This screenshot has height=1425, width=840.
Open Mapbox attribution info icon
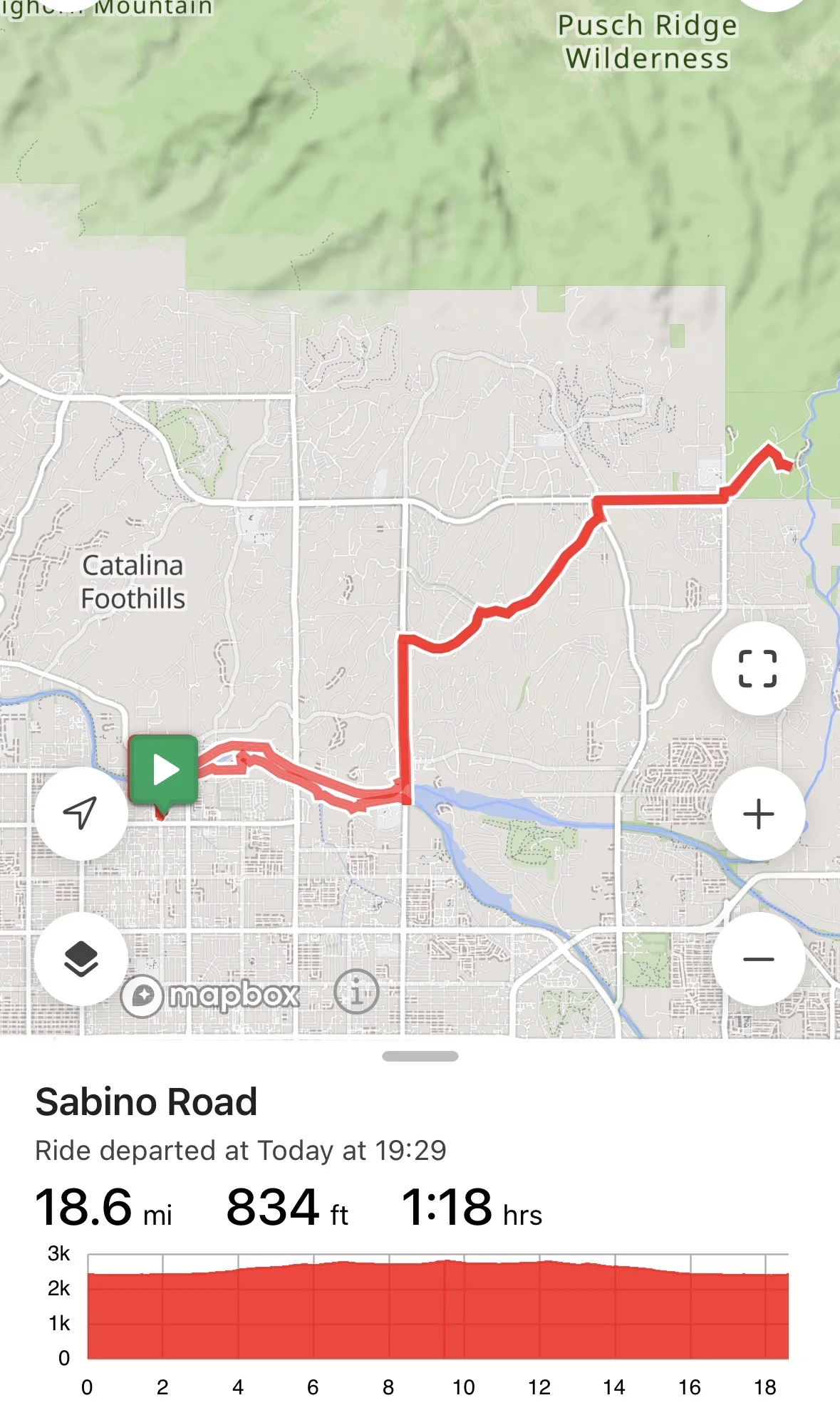(x=356, y=991)
